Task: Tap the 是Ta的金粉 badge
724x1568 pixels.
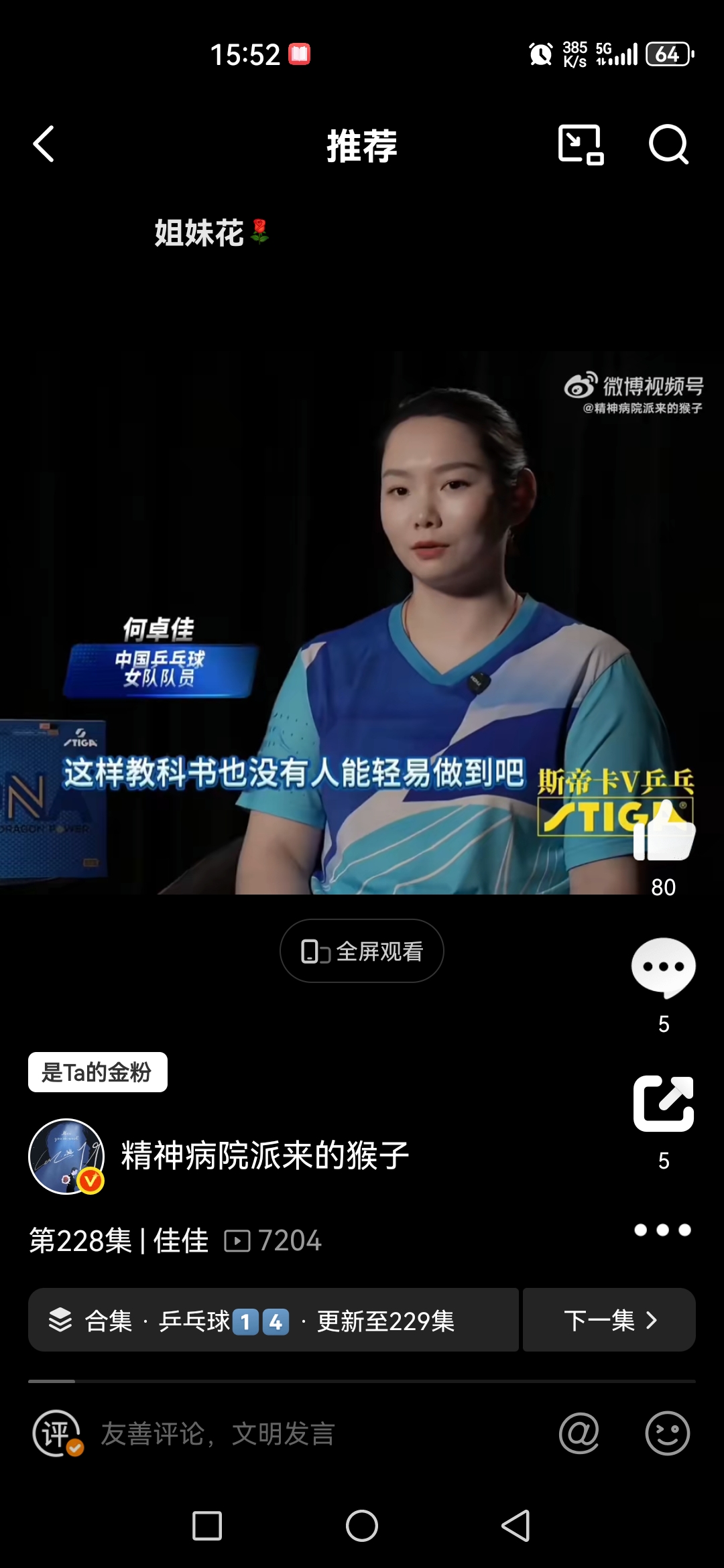Action: [x=98, y=1072]
